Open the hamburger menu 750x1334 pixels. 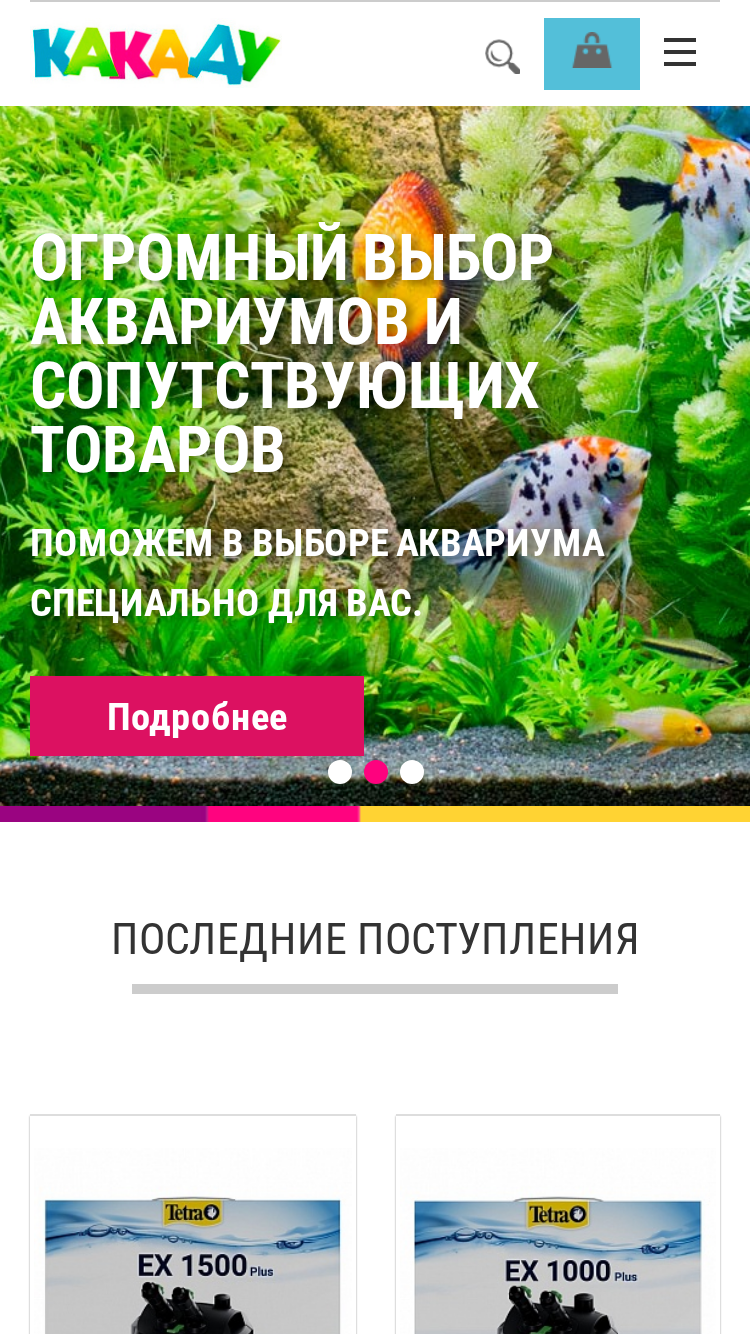pos(680,52)
